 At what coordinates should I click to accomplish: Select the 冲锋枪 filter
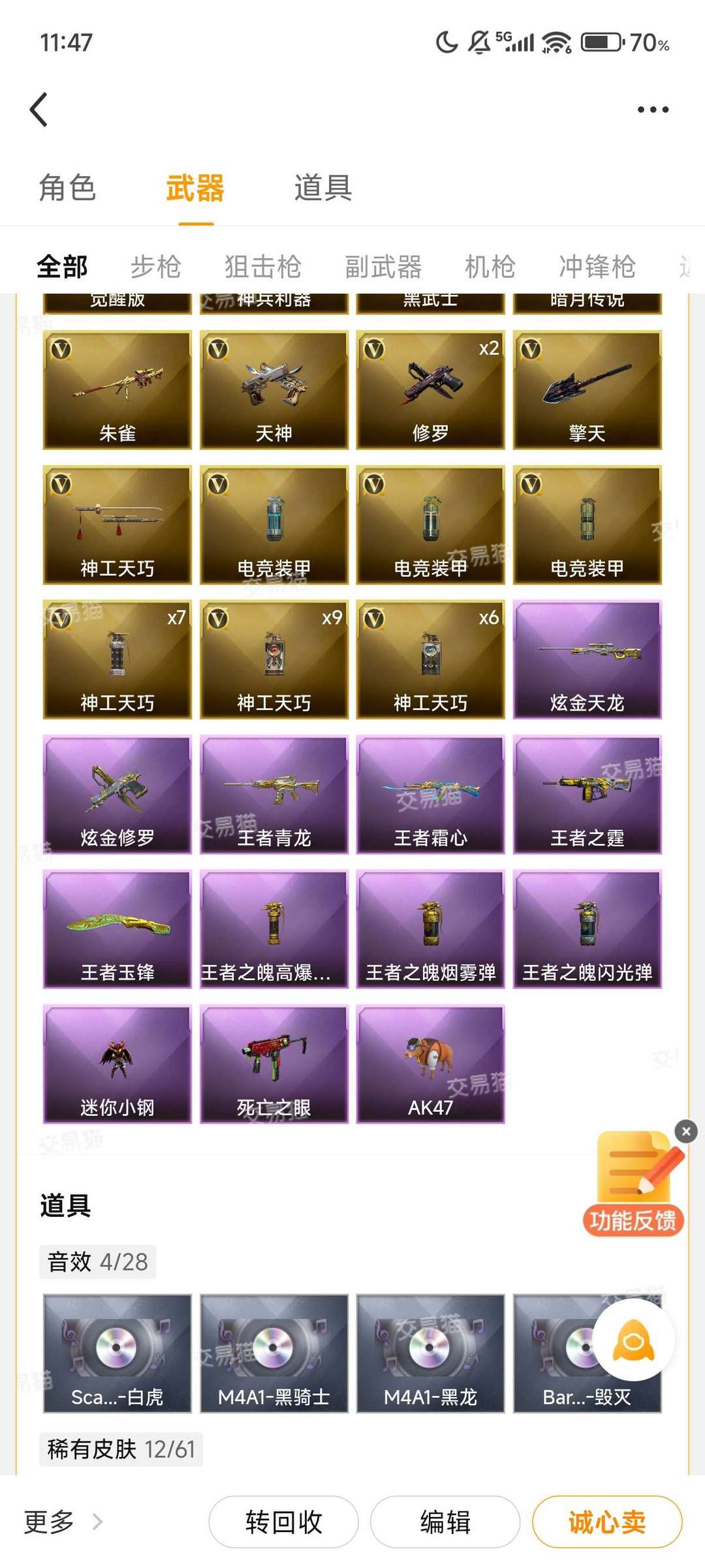[597, 267]
